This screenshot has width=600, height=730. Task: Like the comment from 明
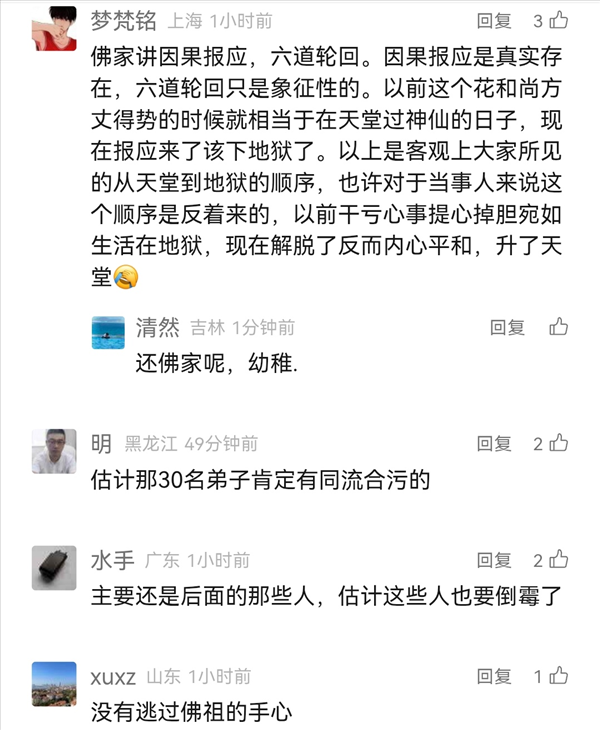pos(558,443)
